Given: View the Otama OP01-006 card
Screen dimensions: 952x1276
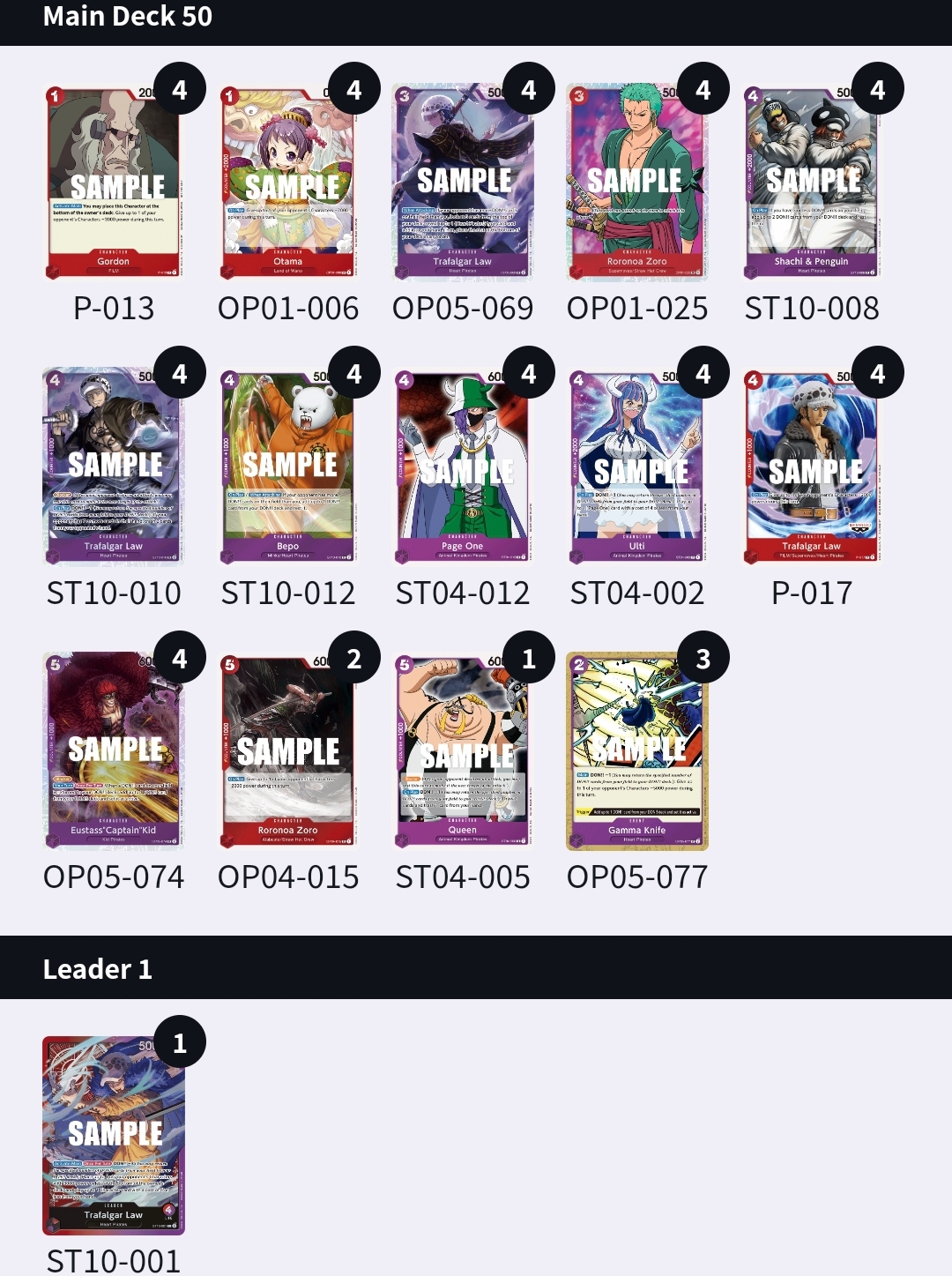Looking at the screenshot, I should 287,183.
